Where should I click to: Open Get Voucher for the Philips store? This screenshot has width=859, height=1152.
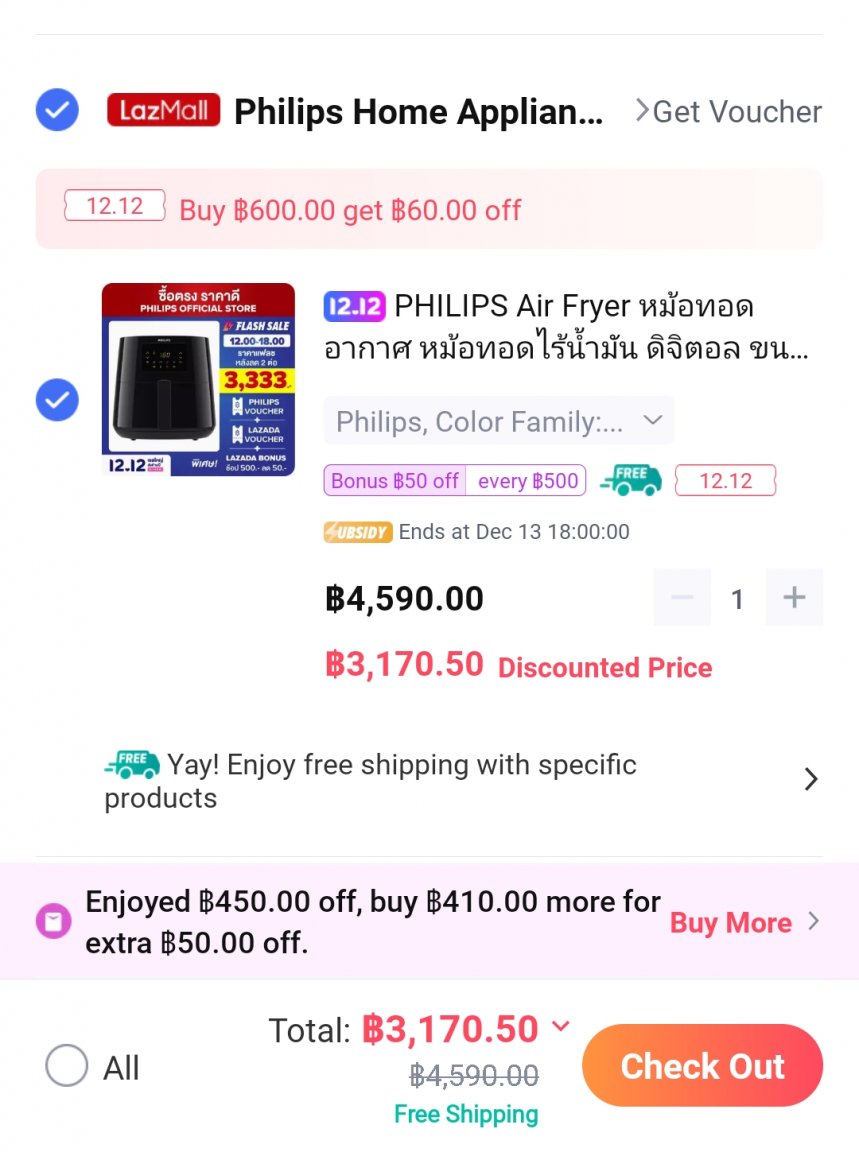coord(728,111)
